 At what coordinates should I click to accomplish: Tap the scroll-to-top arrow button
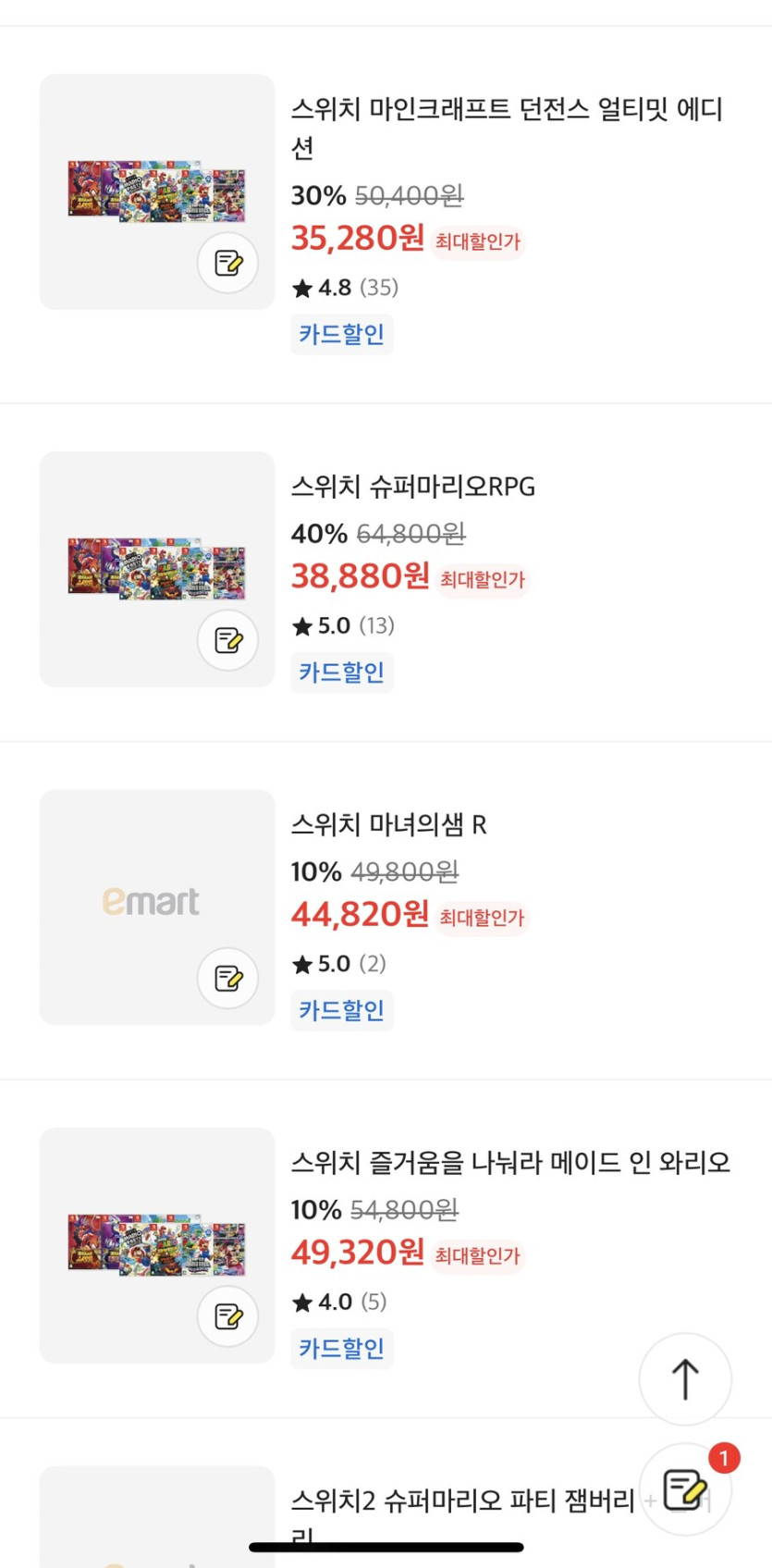click(x=685, y=1378)
